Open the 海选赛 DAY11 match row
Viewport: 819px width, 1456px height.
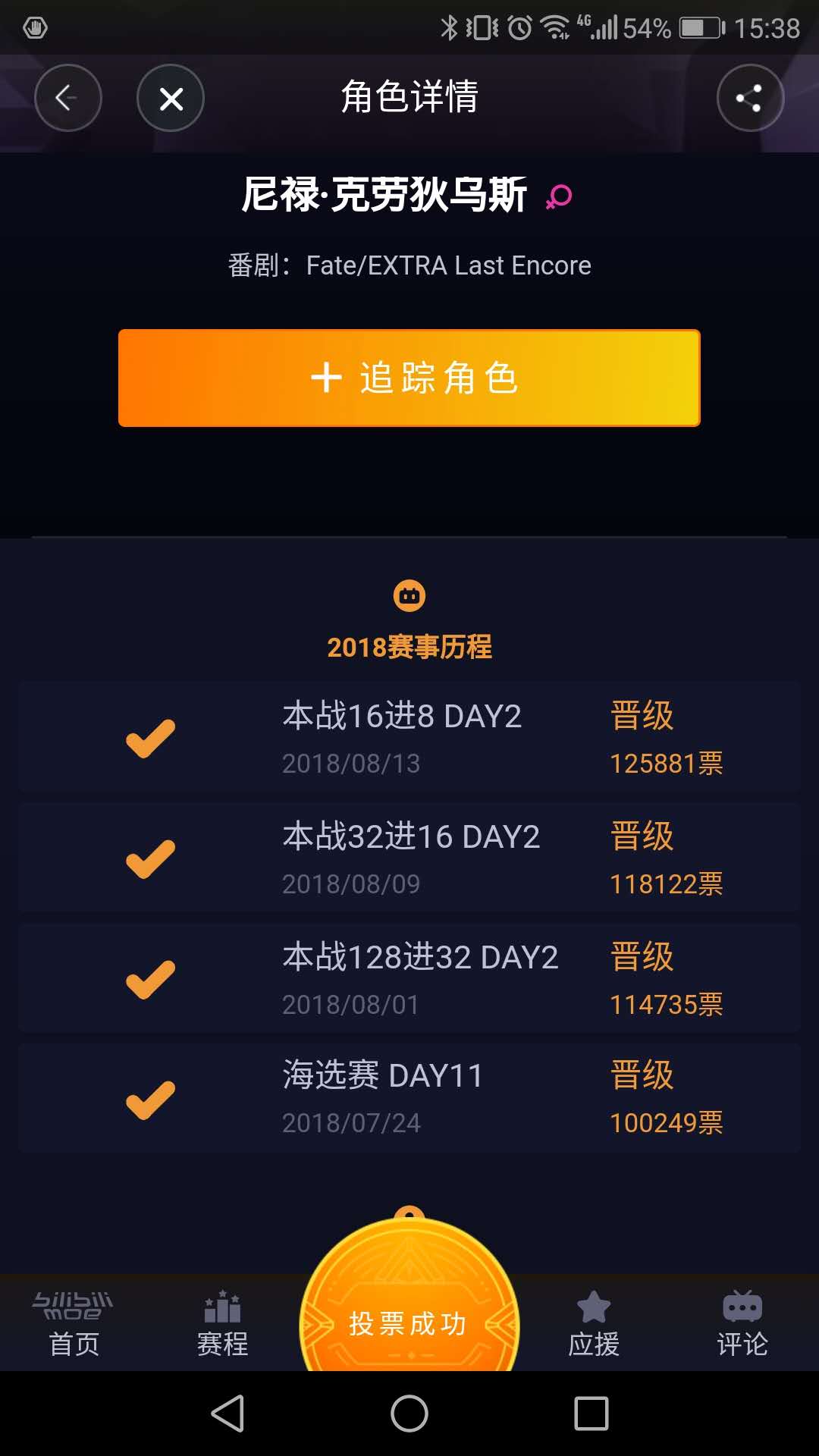pos(409,1098)
